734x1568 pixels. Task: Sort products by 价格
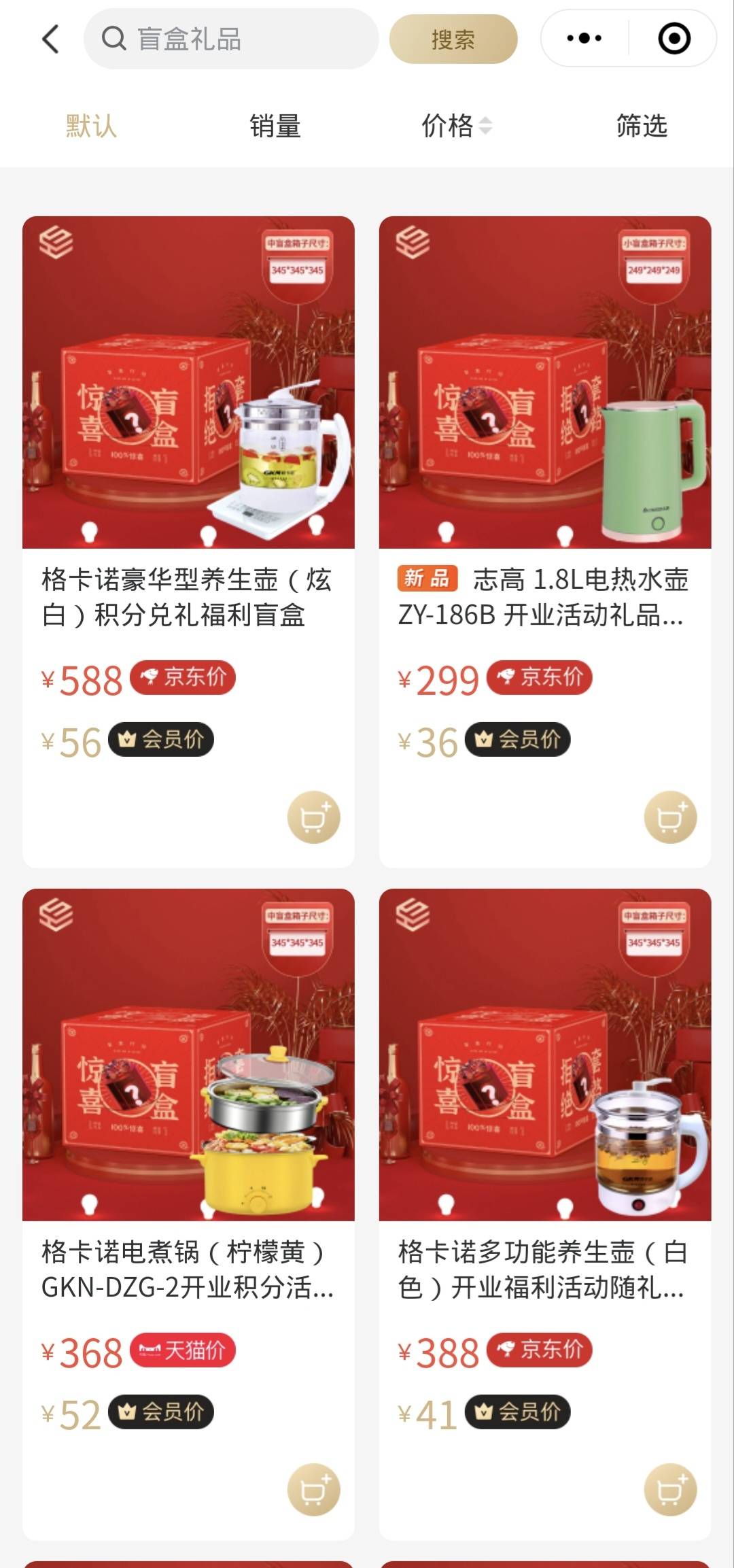[457, 126]
